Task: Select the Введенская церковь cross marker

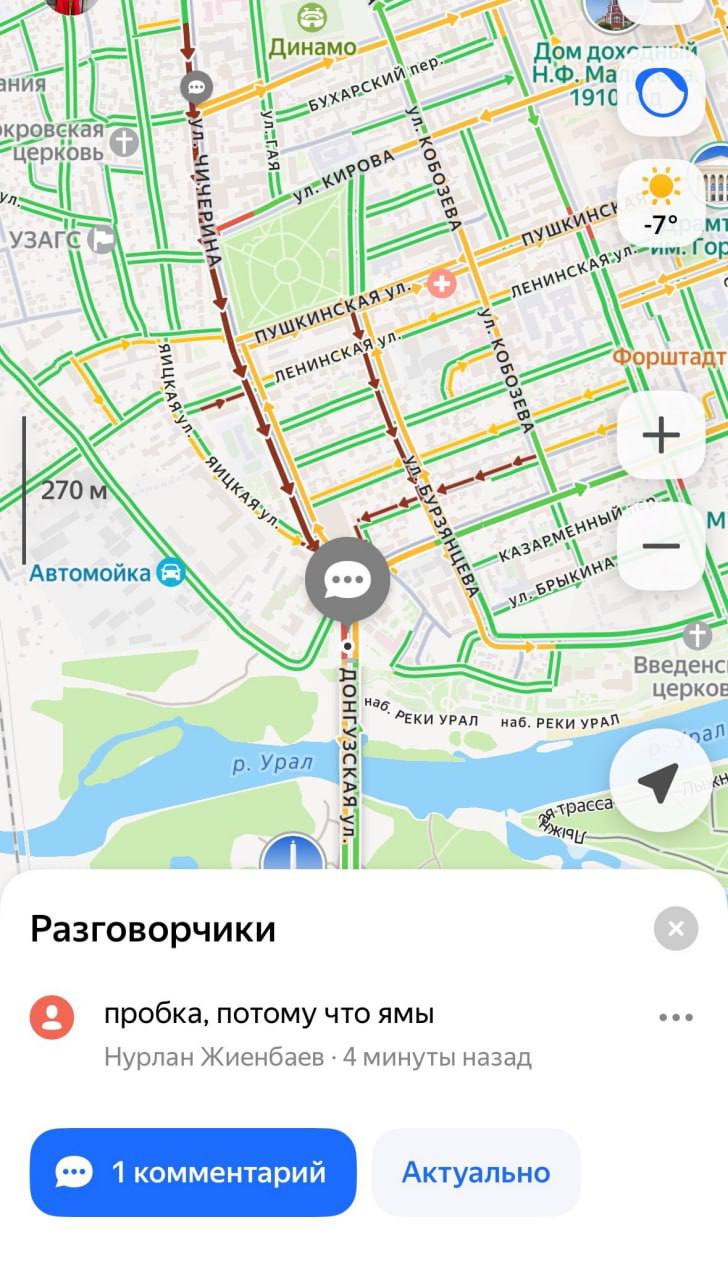Action: click(x=697, y=635)
